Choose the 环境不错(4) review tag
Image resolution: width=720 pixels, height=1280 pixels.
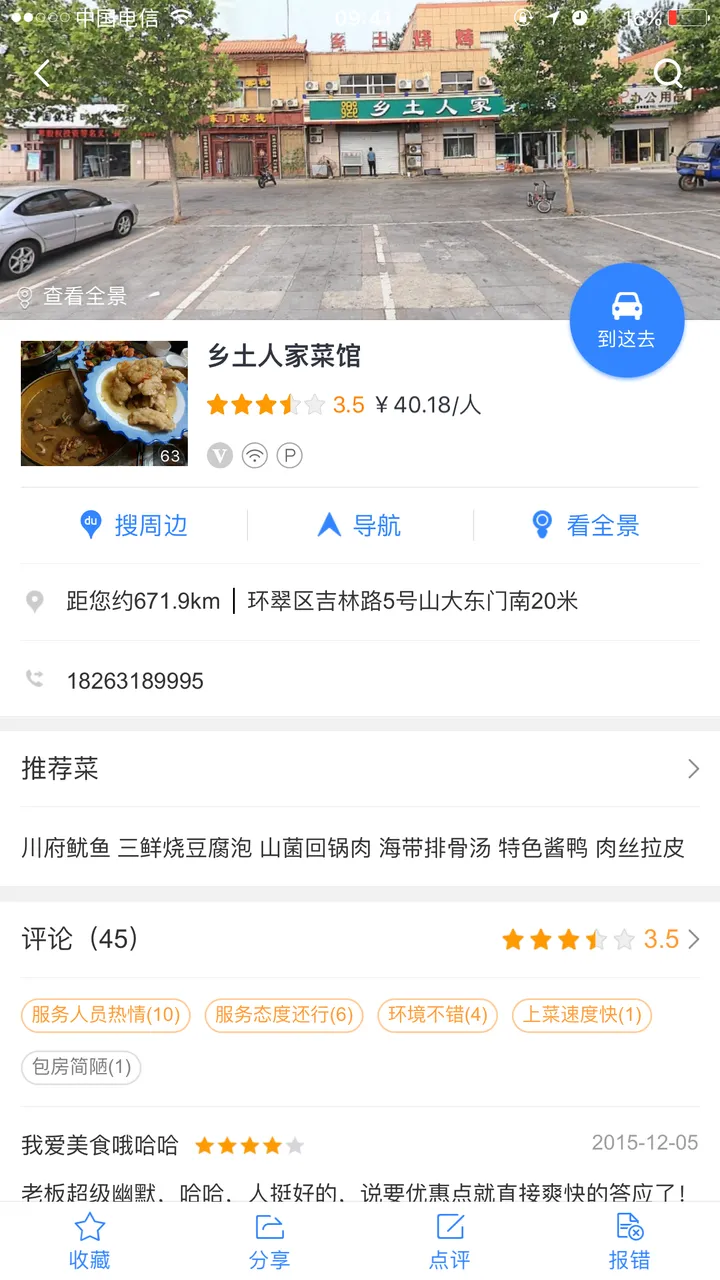point(438,1015)
